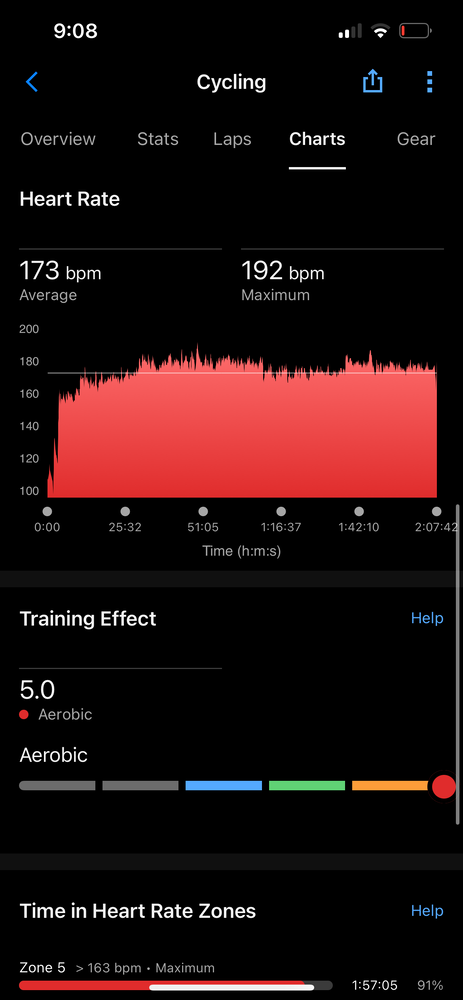The width and height of the screenshot is (463, 1000).
Task: Switch to the Gear tab
Action: pyautogui.click(x=416, y=139)
